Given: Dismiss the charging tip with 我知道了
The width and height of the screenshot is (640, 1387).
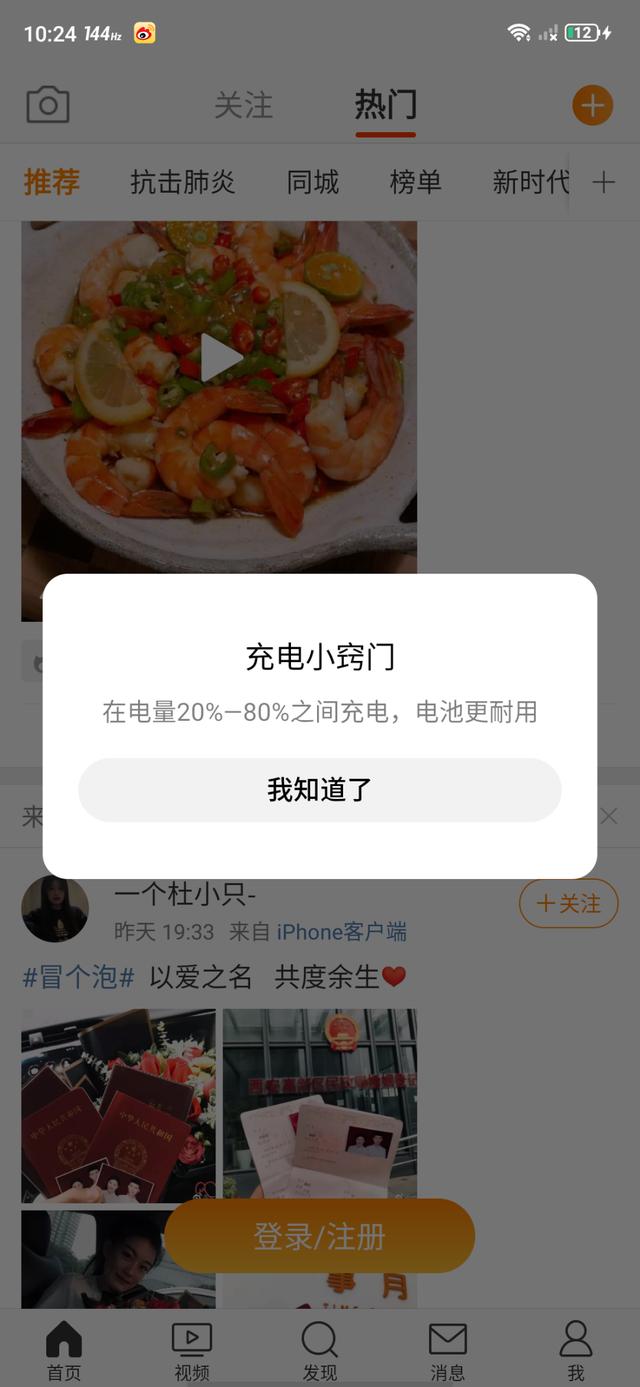Looking at the screenshot, I should [319, 790].
